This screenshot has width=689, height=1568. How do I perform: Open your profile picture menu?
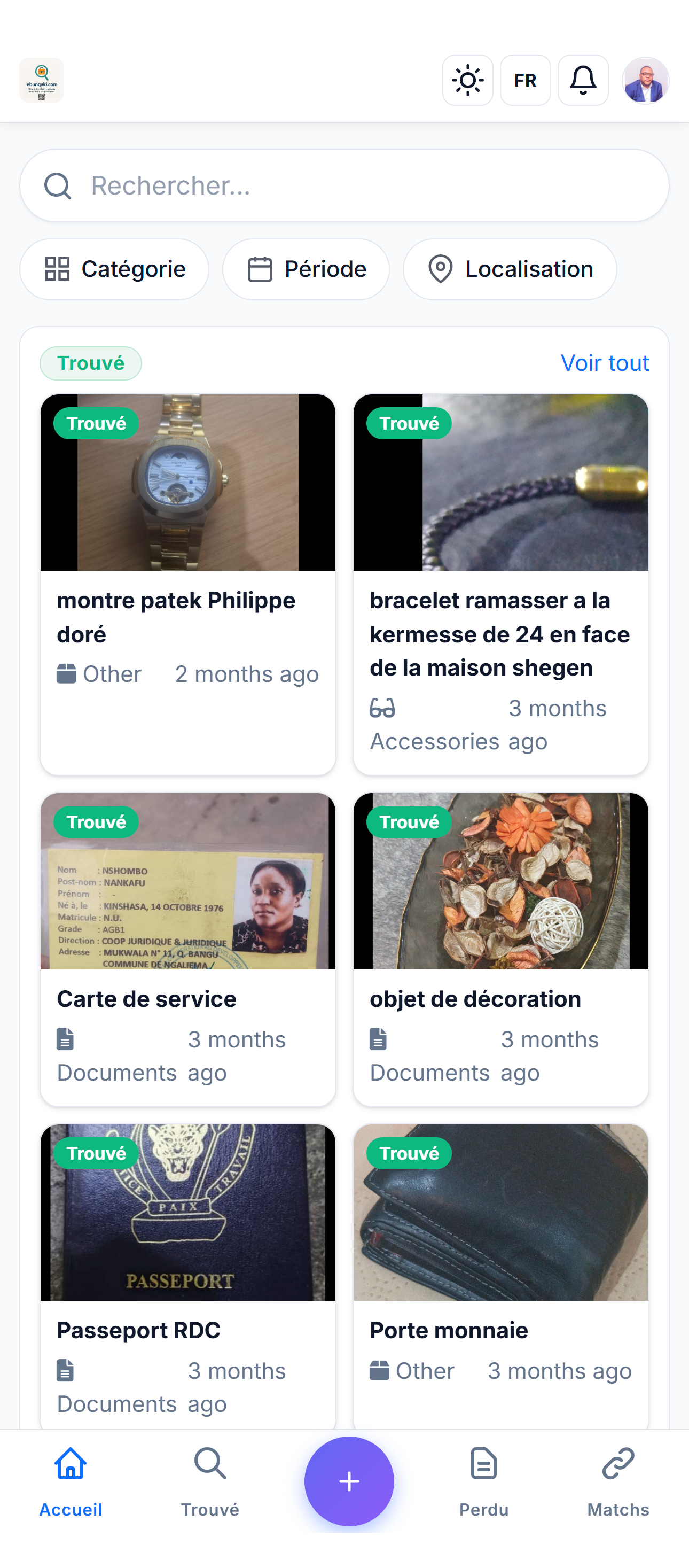[645, 80]
